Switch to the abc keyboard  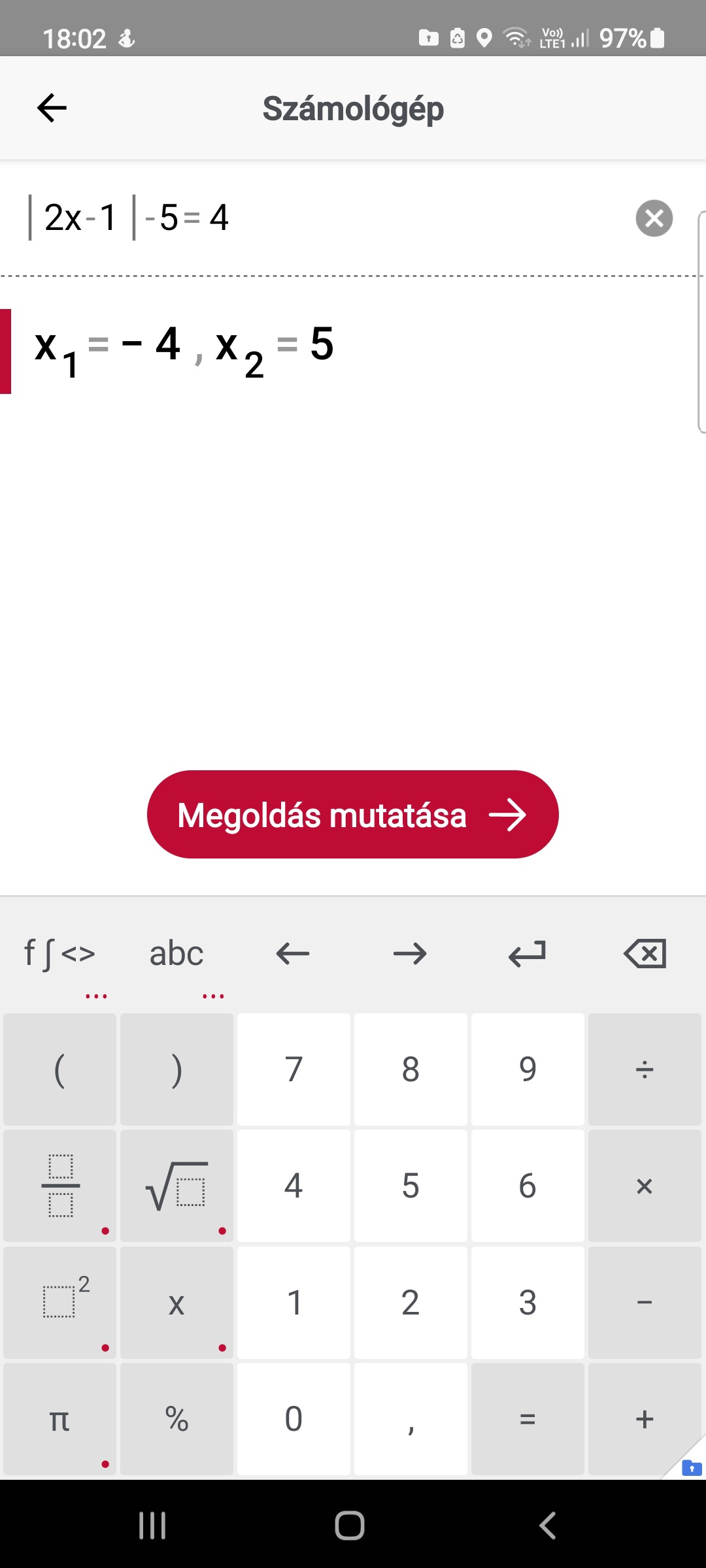(x=176, y=954)
